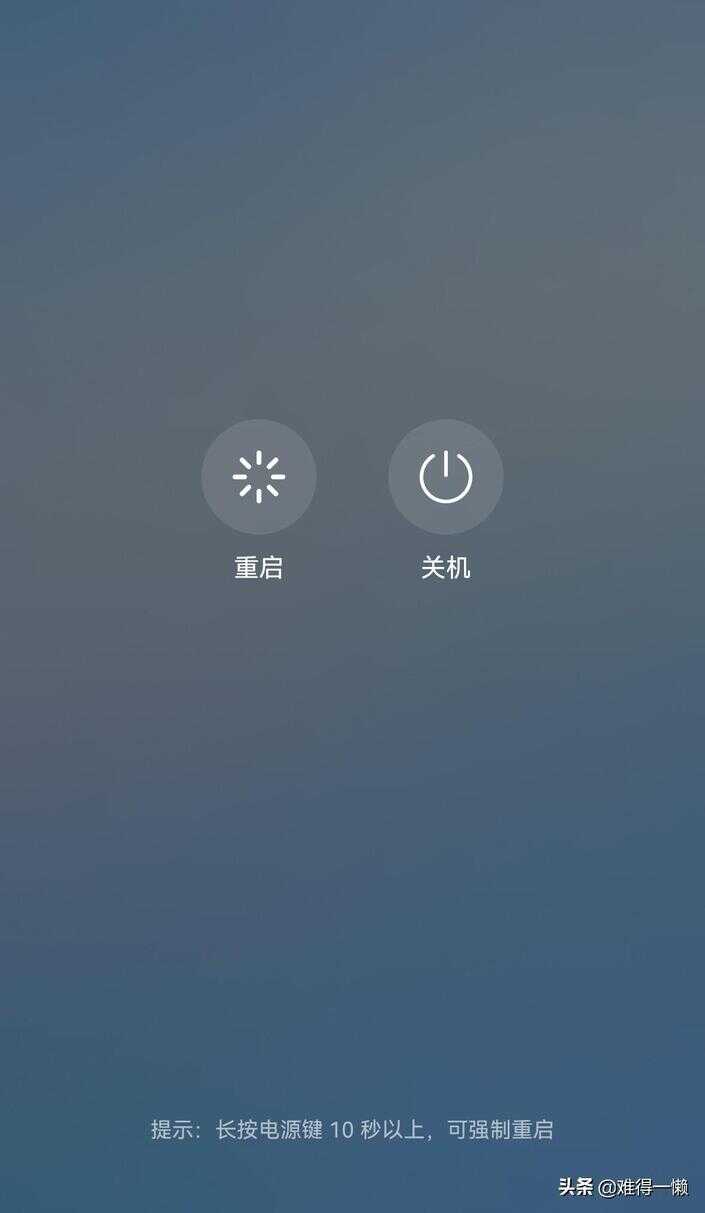Tap the 重启 restart button
The width and height of the screenshot is (705, 1213).
tap(259, 477)
